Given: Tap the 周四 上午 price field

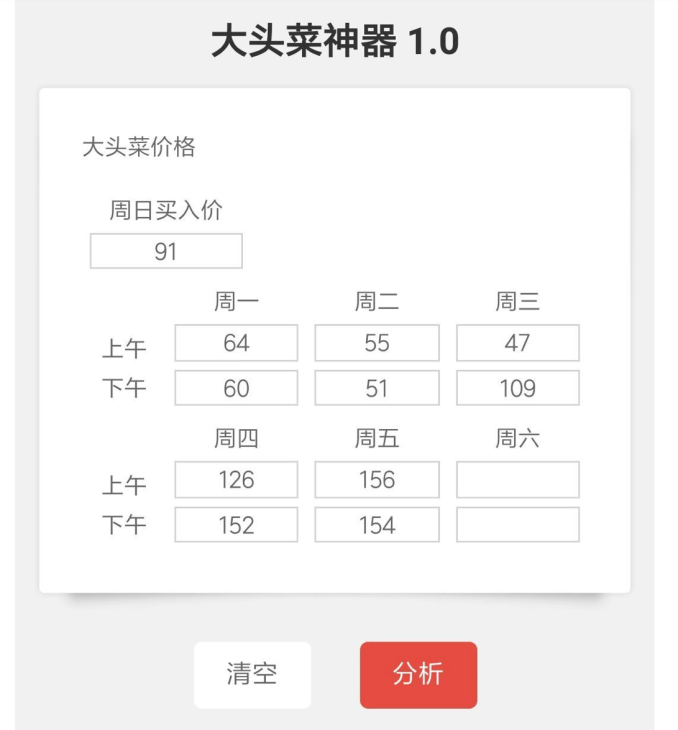Looking at the screenshot, I should [236, 480].
